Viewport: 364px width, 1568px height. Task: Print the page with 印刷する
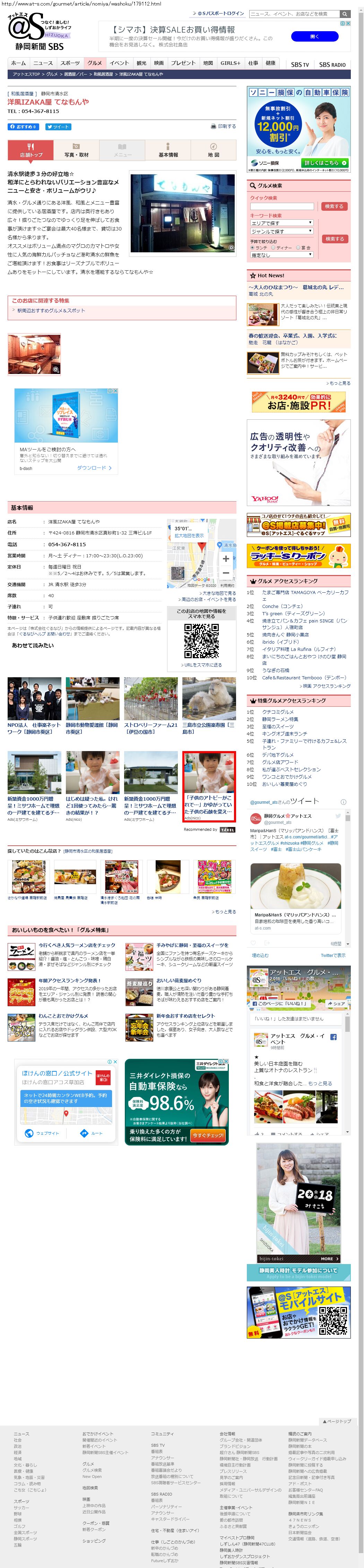(223, 126)
